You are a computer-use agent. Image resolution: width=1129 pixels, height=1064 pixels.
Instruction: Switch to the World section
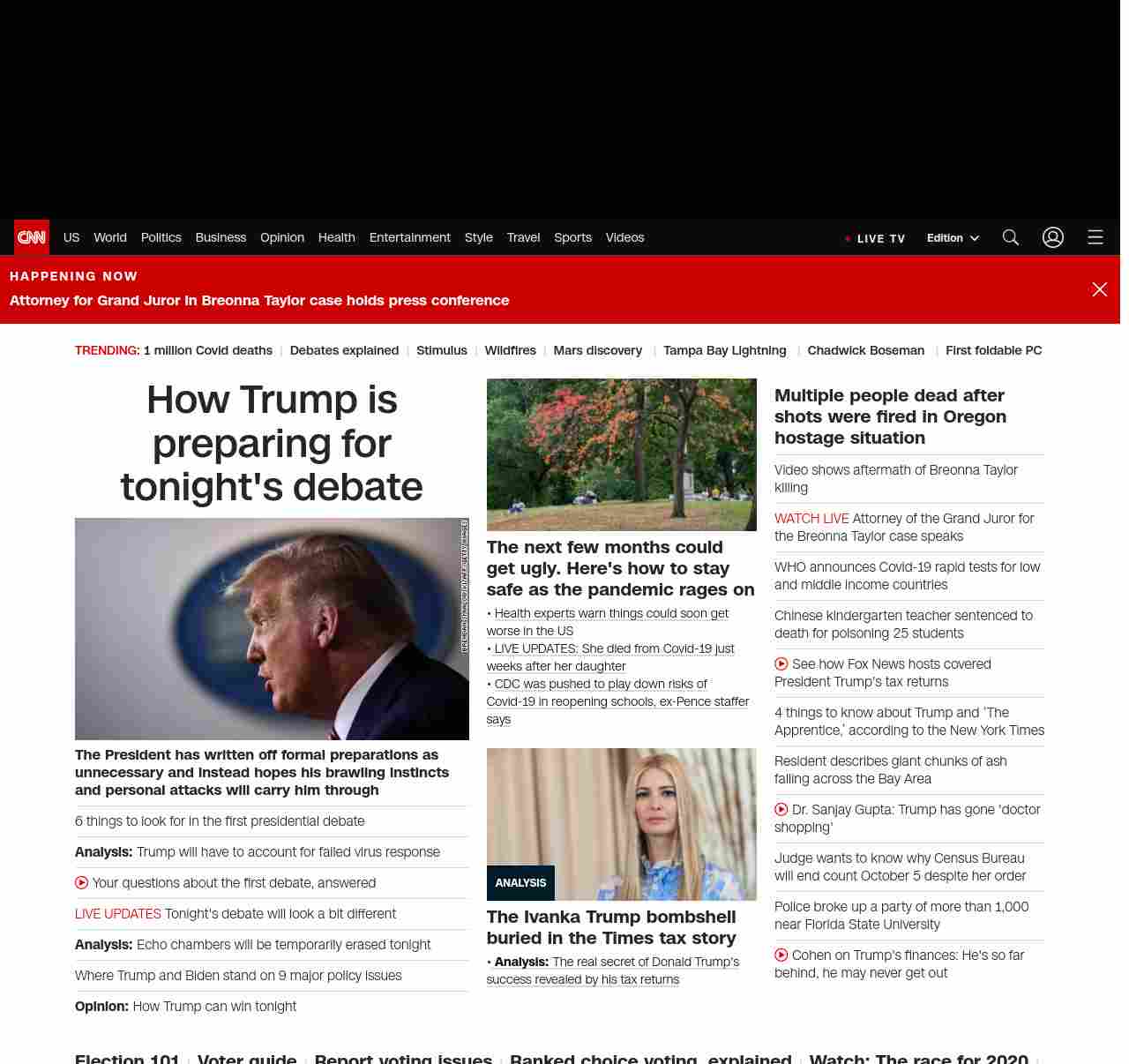coord(110,237)
